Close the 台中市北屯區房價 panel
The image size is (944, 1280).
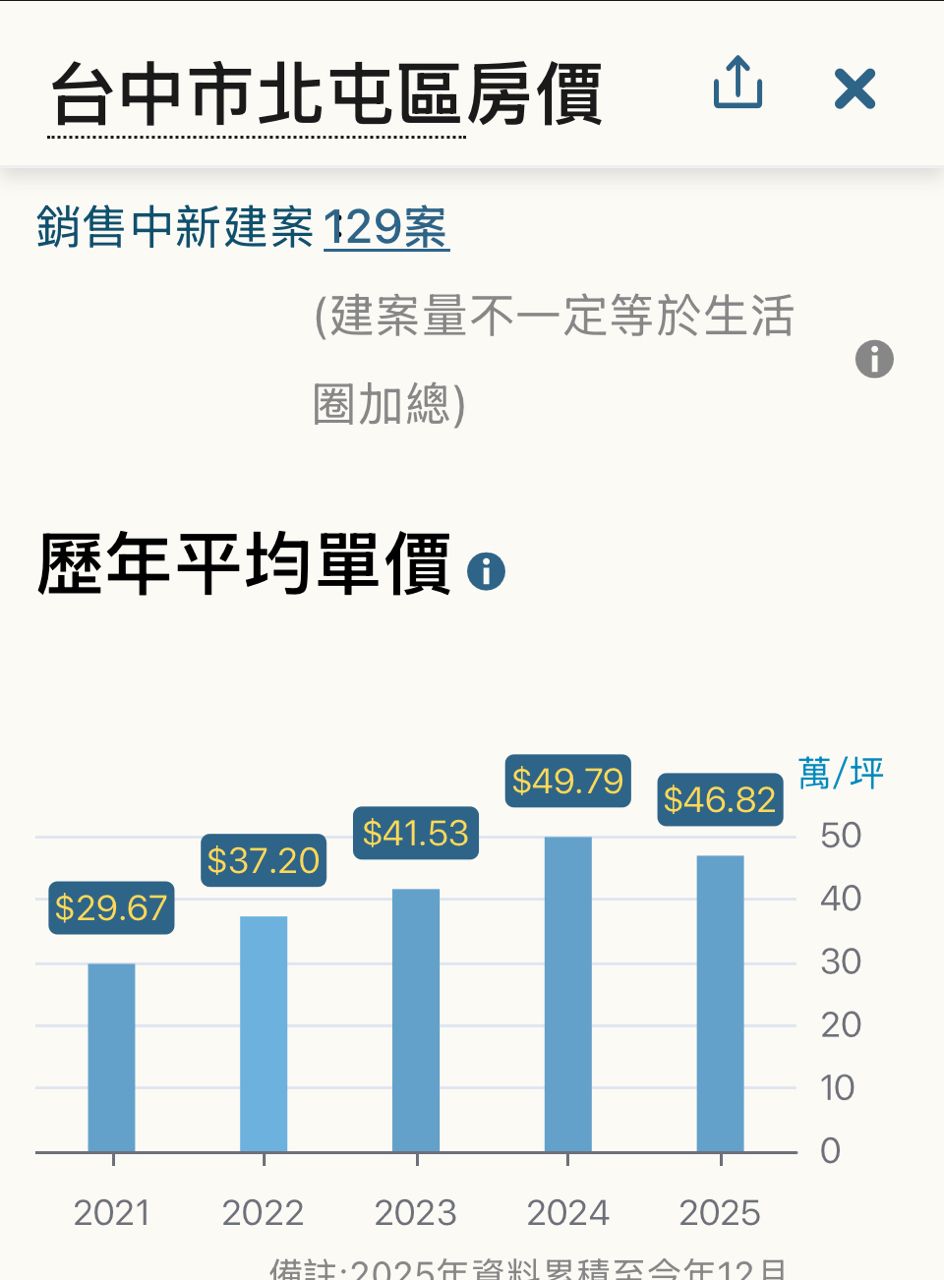[855, 89]
